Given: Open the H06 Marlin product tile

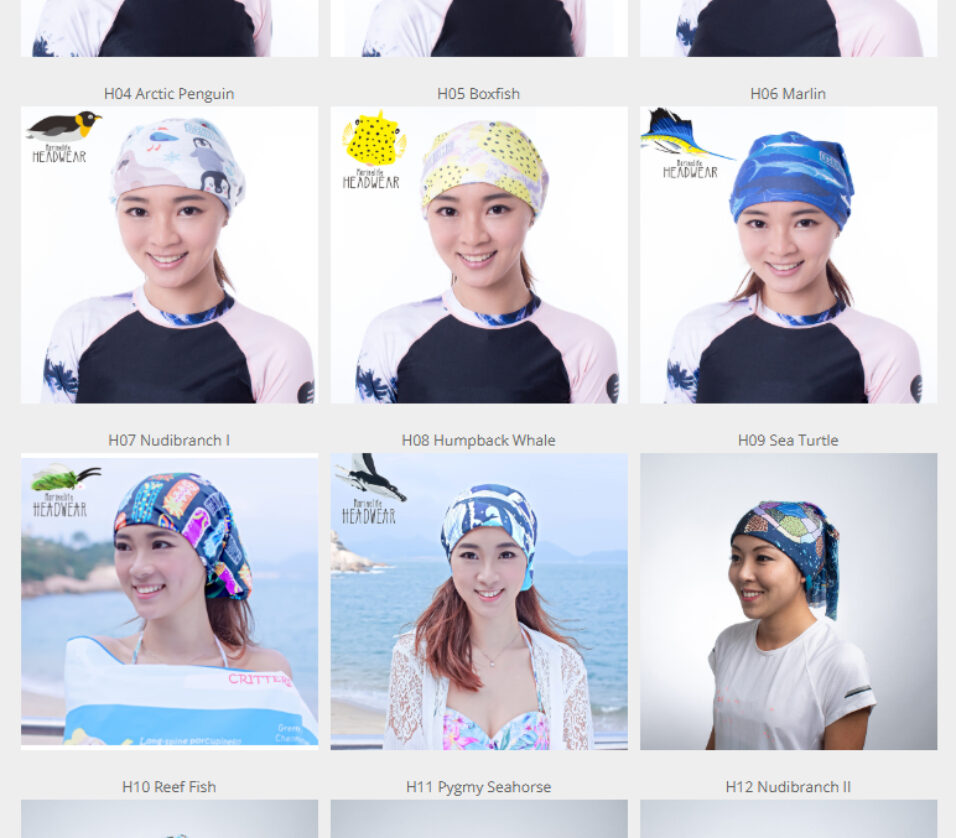Looking at the screenshot, I should pyautogui.click(x=788, y=255).
